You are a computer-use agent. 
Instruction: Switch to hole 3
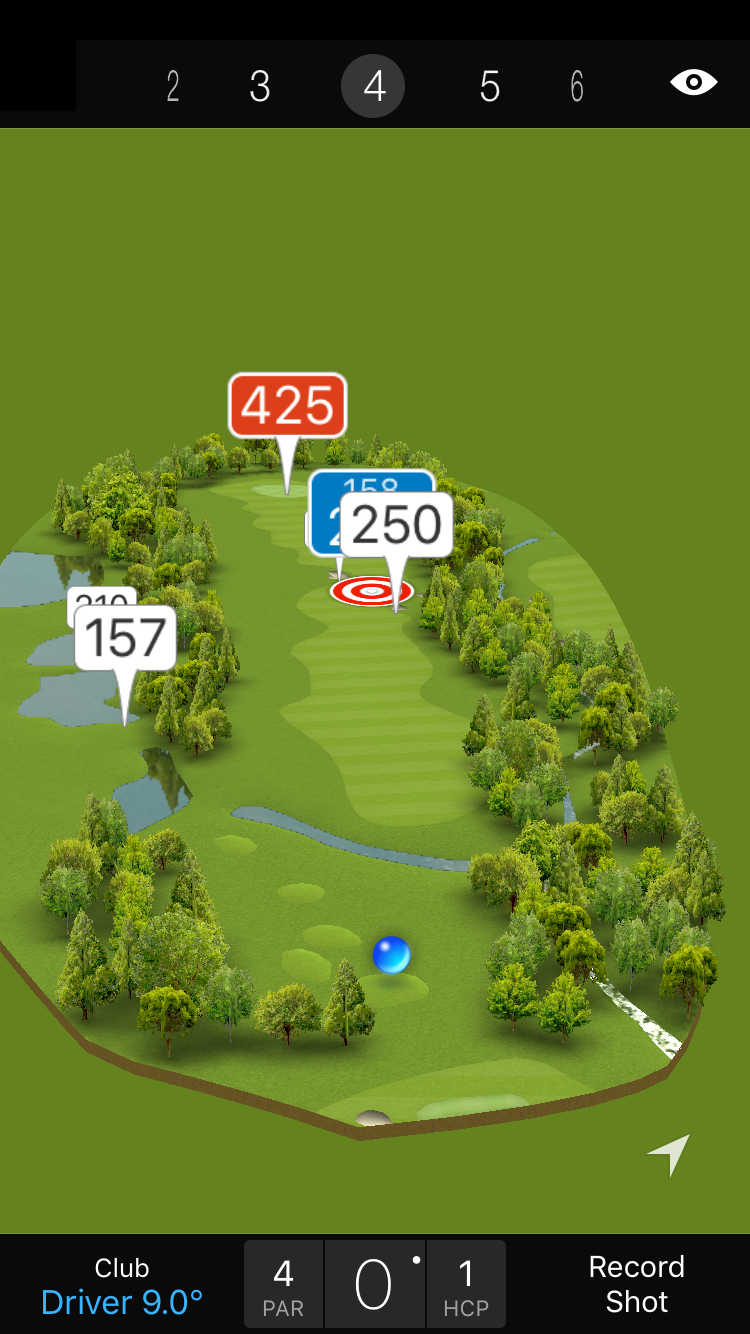(x=260, y=87)
